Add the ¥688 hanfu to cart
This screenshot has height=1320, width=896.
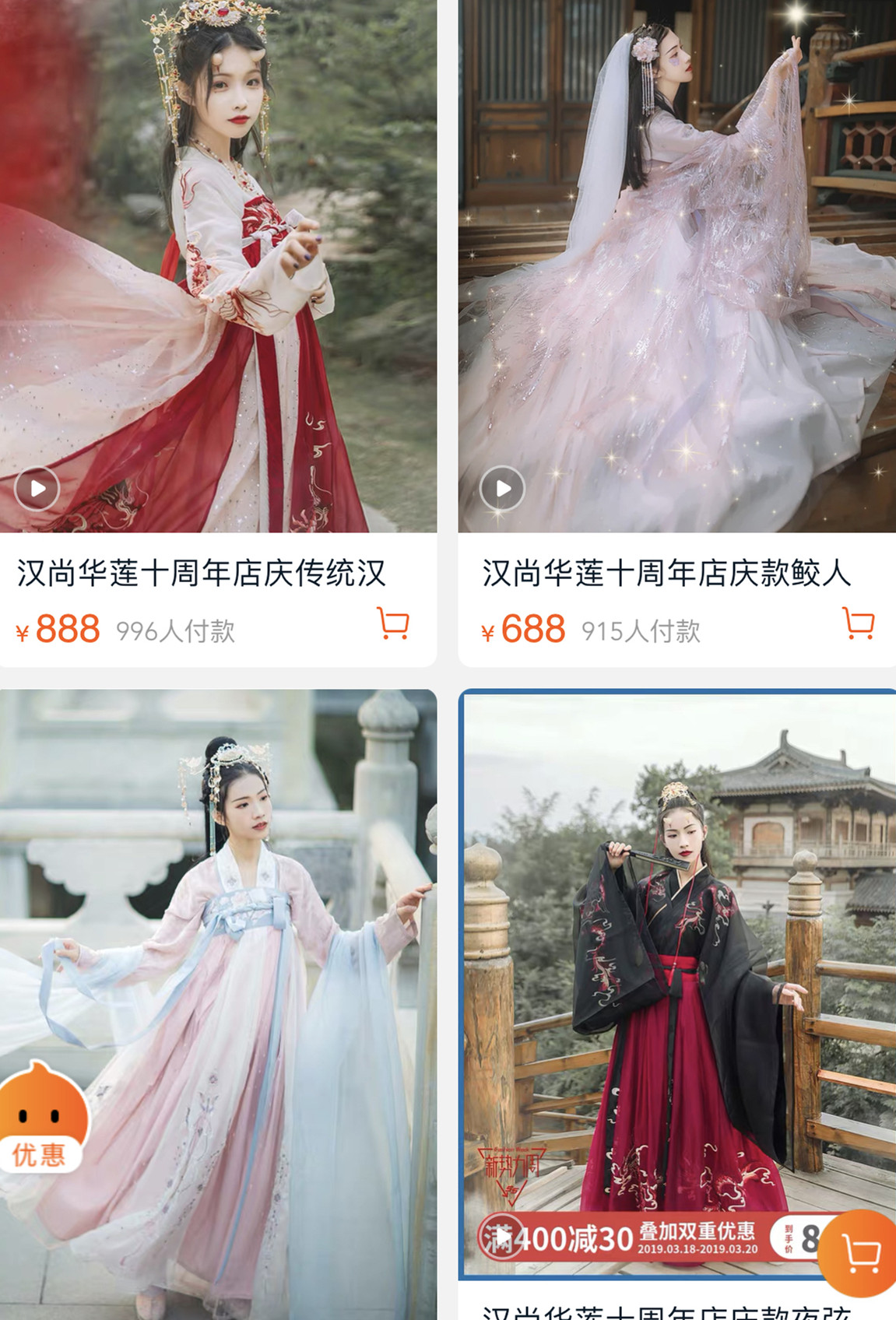[x=859, y=623]
